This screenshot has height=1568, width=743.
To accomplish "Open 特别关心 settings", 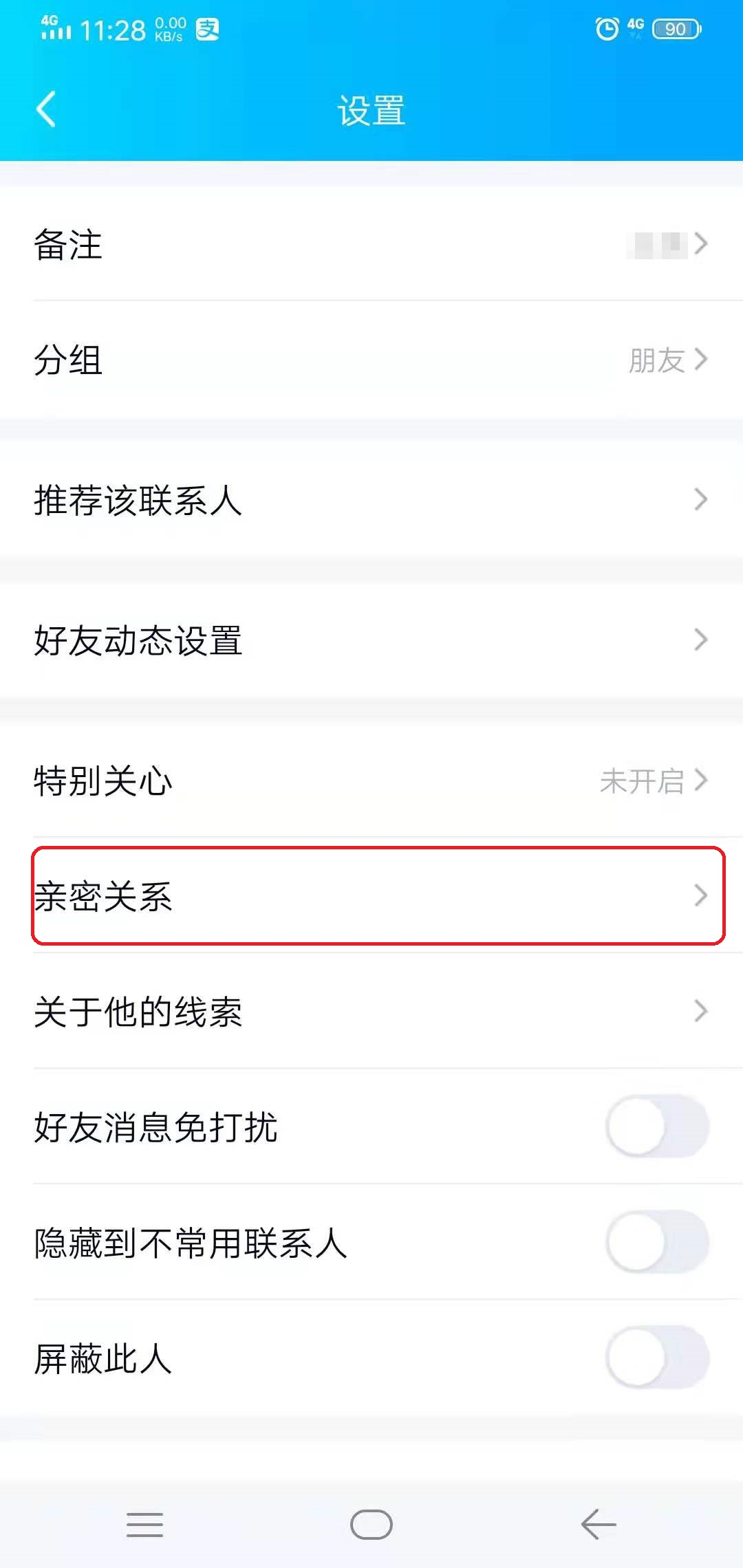I will (371, 781).
